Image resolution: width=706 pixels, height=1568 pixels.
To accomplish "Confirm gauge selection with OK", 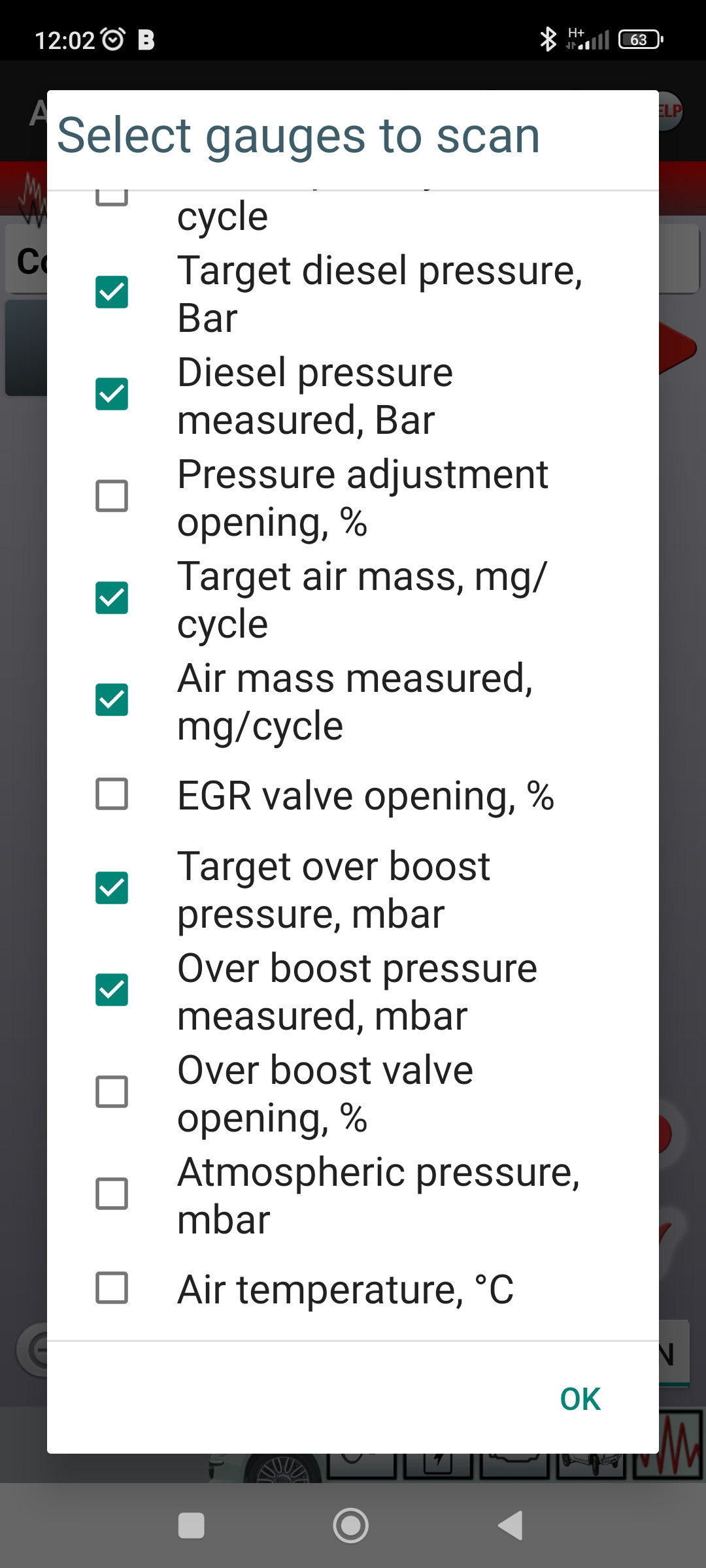I will tap(580, 1399).
